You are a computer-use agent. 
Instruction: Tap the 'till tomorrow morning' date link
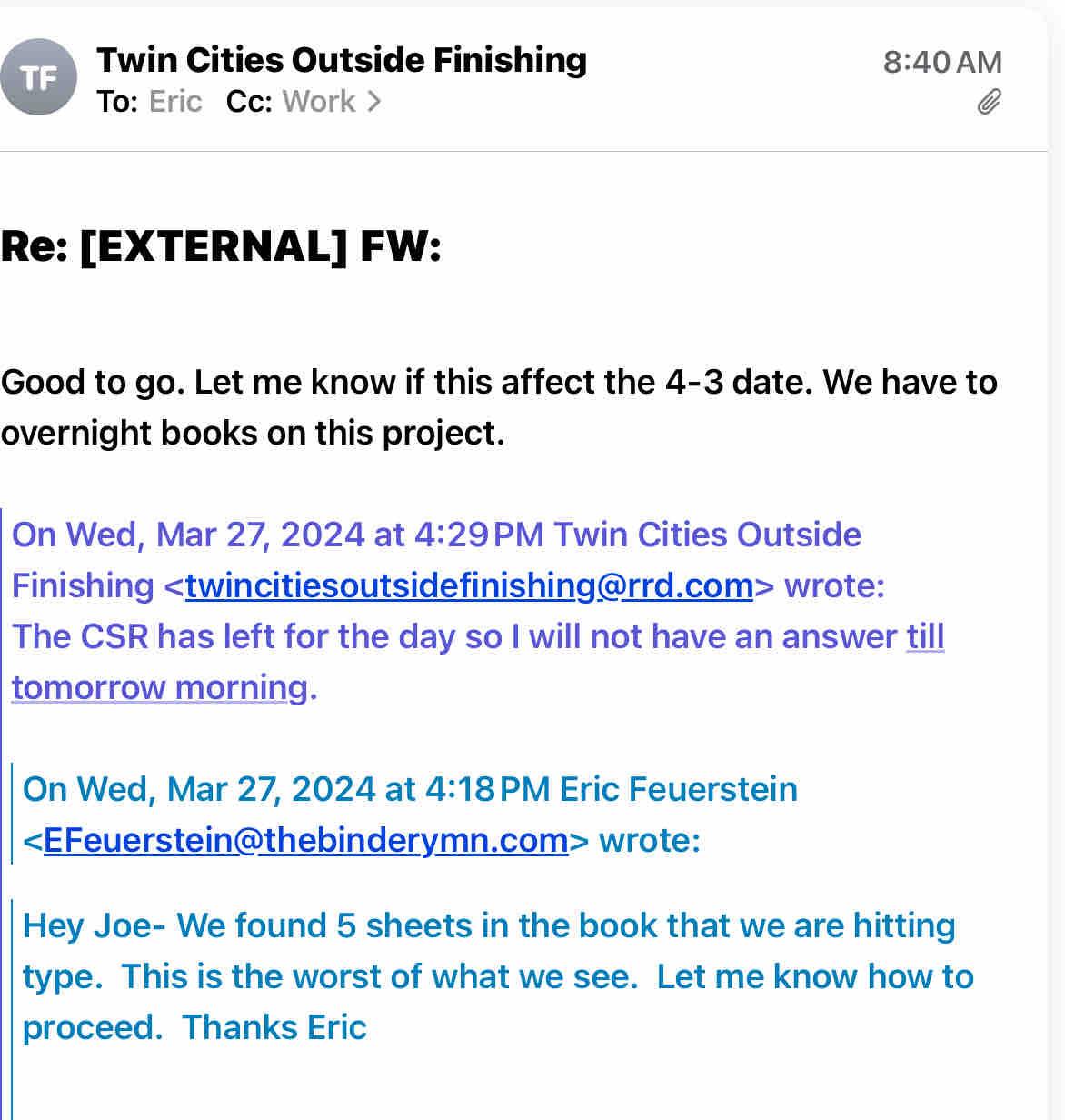click(x=160, y=688)
